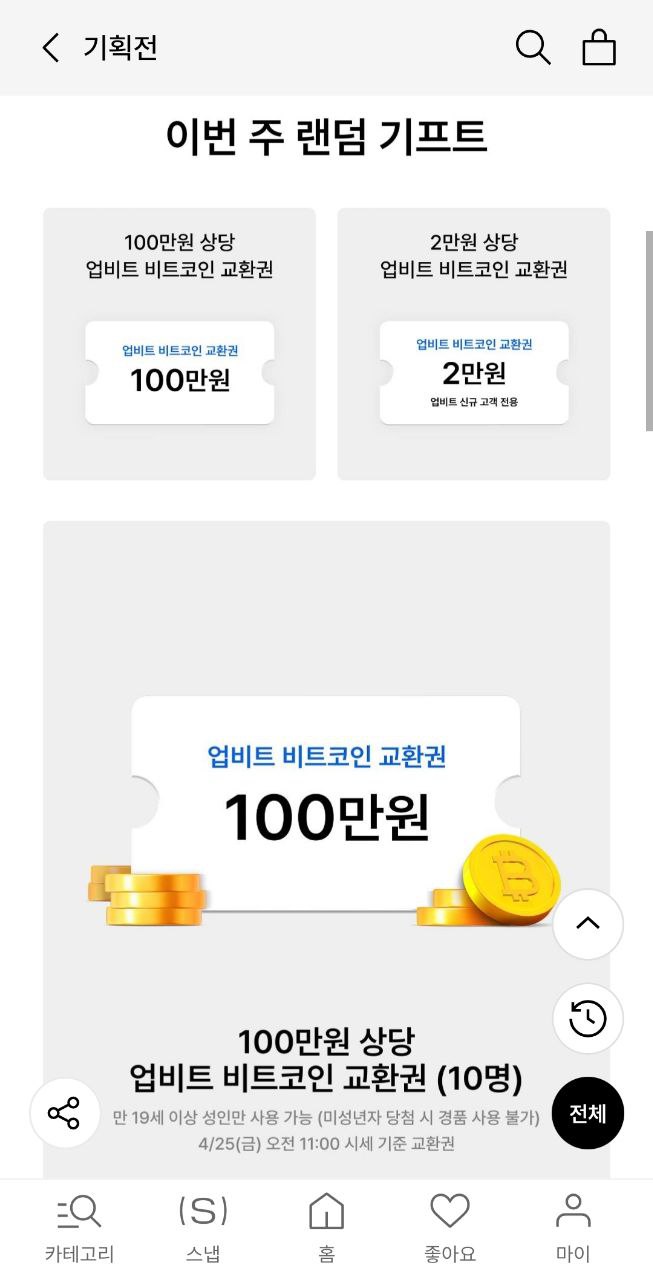Open the shopping bag

599,47
